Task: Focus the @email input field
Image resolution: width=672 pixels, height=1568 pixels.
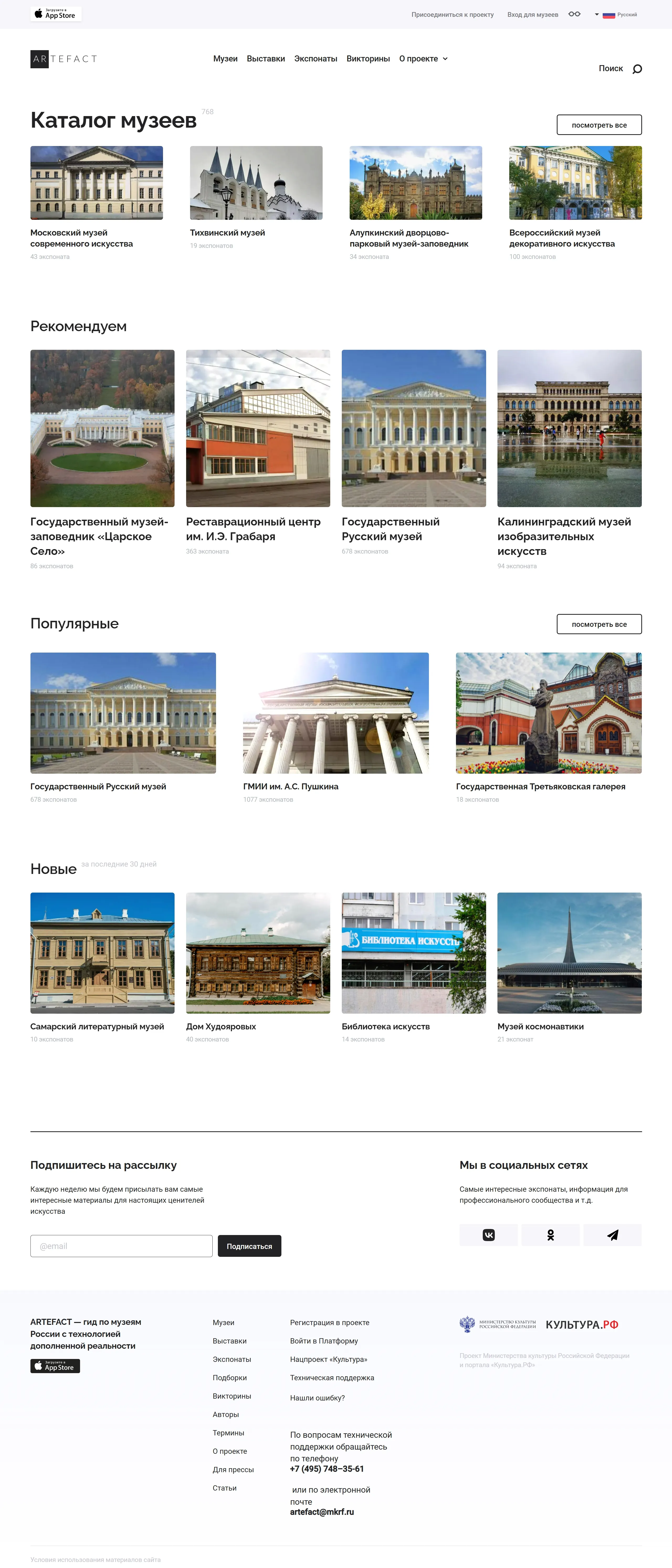Action: coord(121,1246)
